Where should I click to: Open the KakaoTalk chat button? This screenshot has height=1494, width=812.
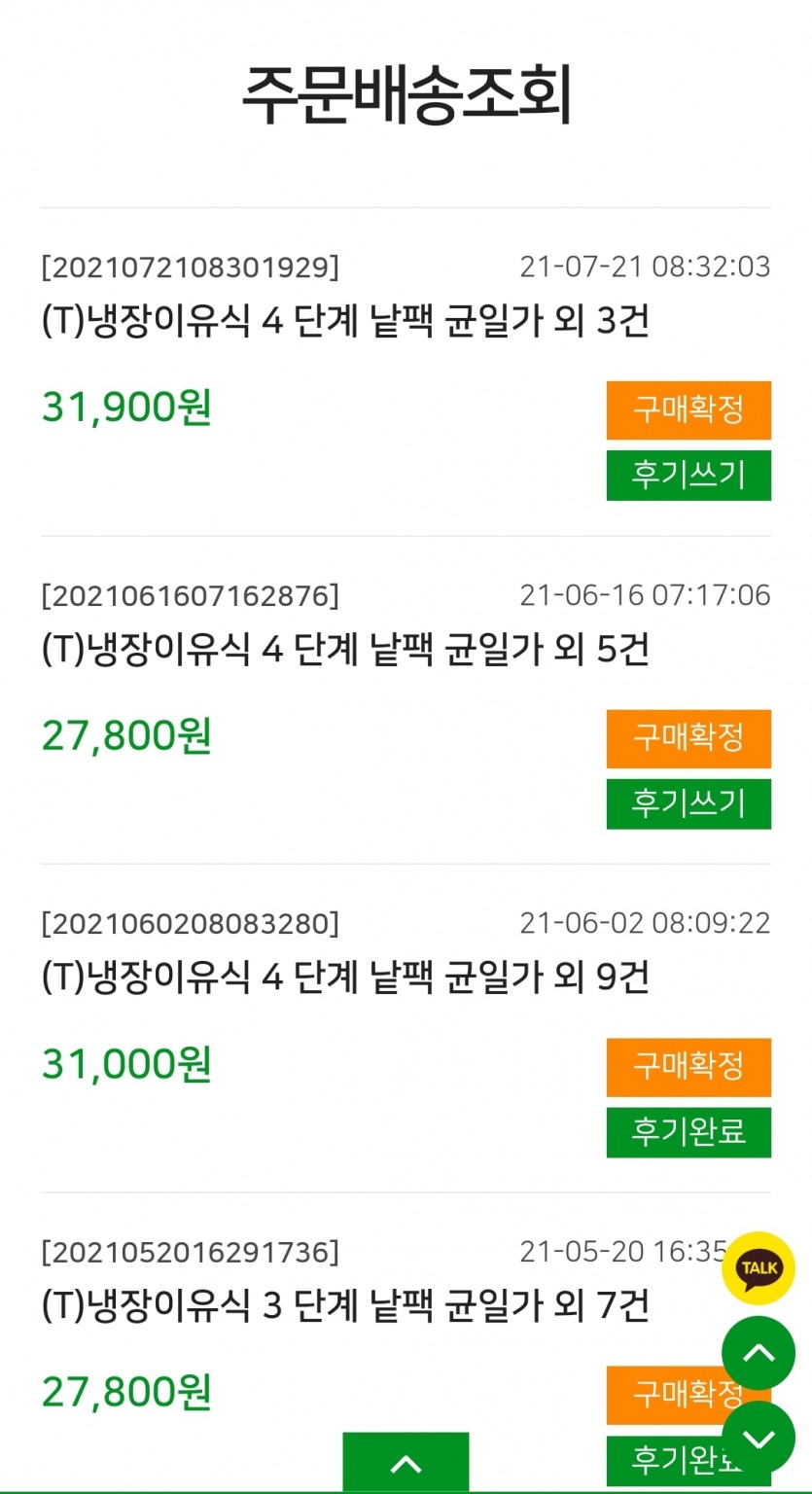point(759,1268)
